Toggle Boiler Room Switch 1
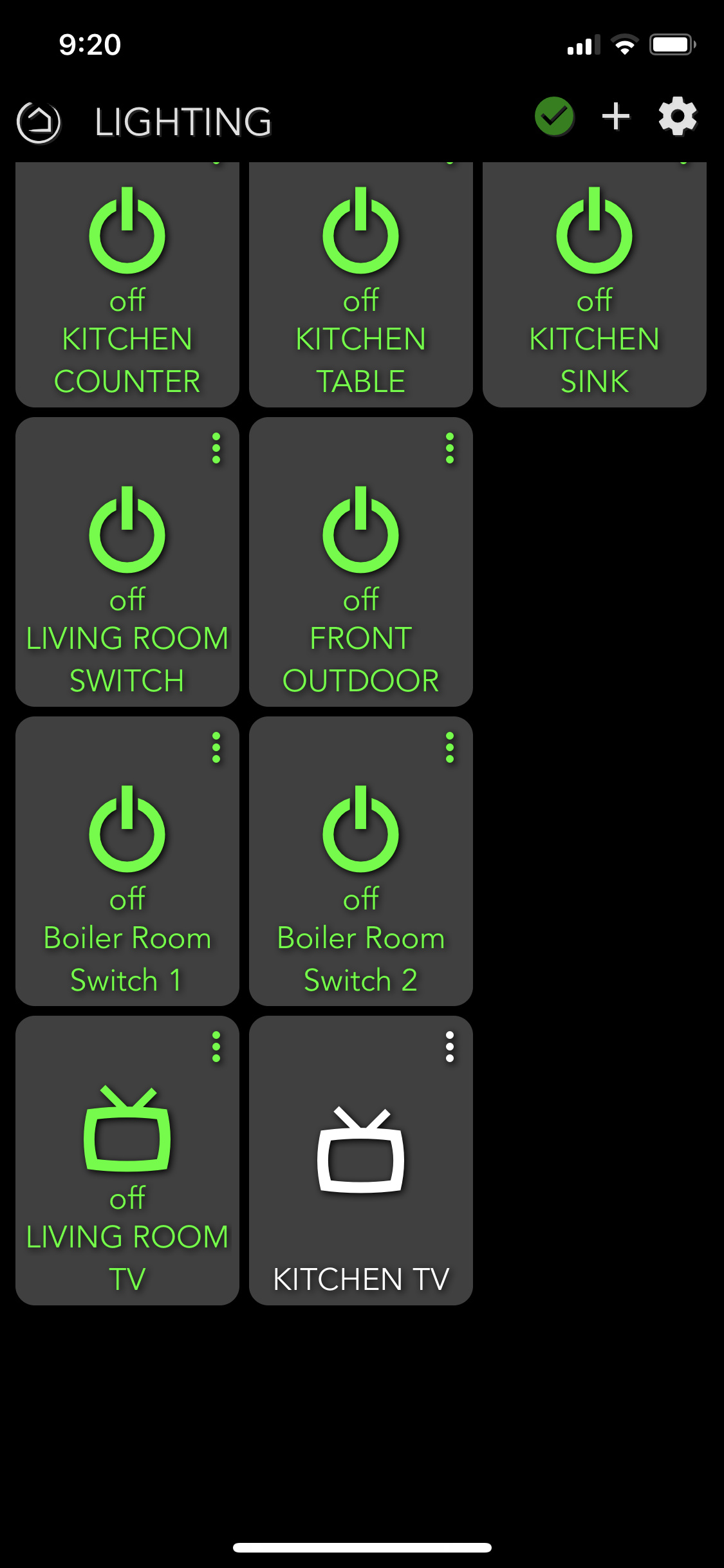Viewport: 724px width, 1568px height. (x=127, y=830)
